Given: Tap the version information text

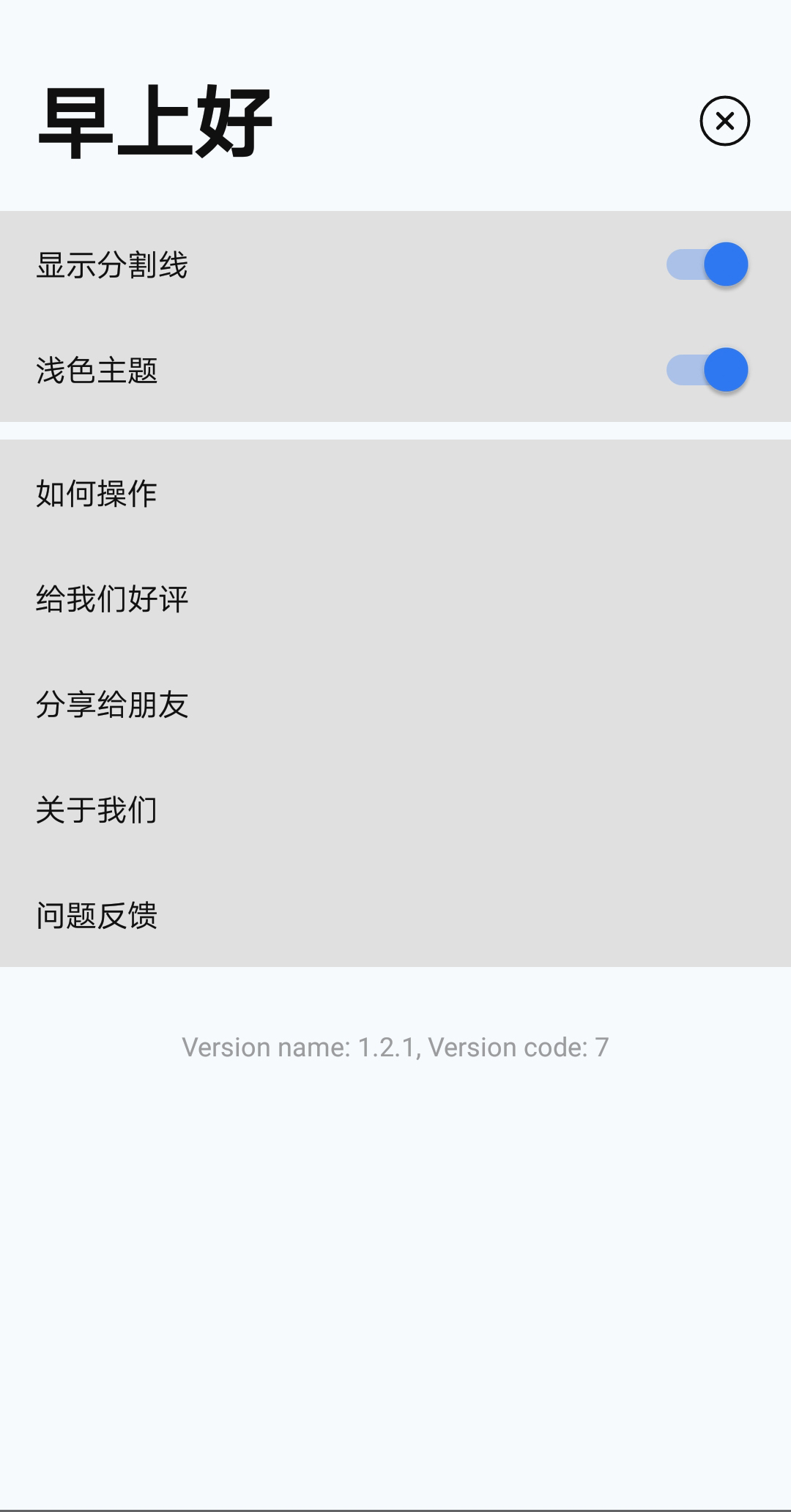Looking at the screenshot, I should click(x=395, y=1048).
